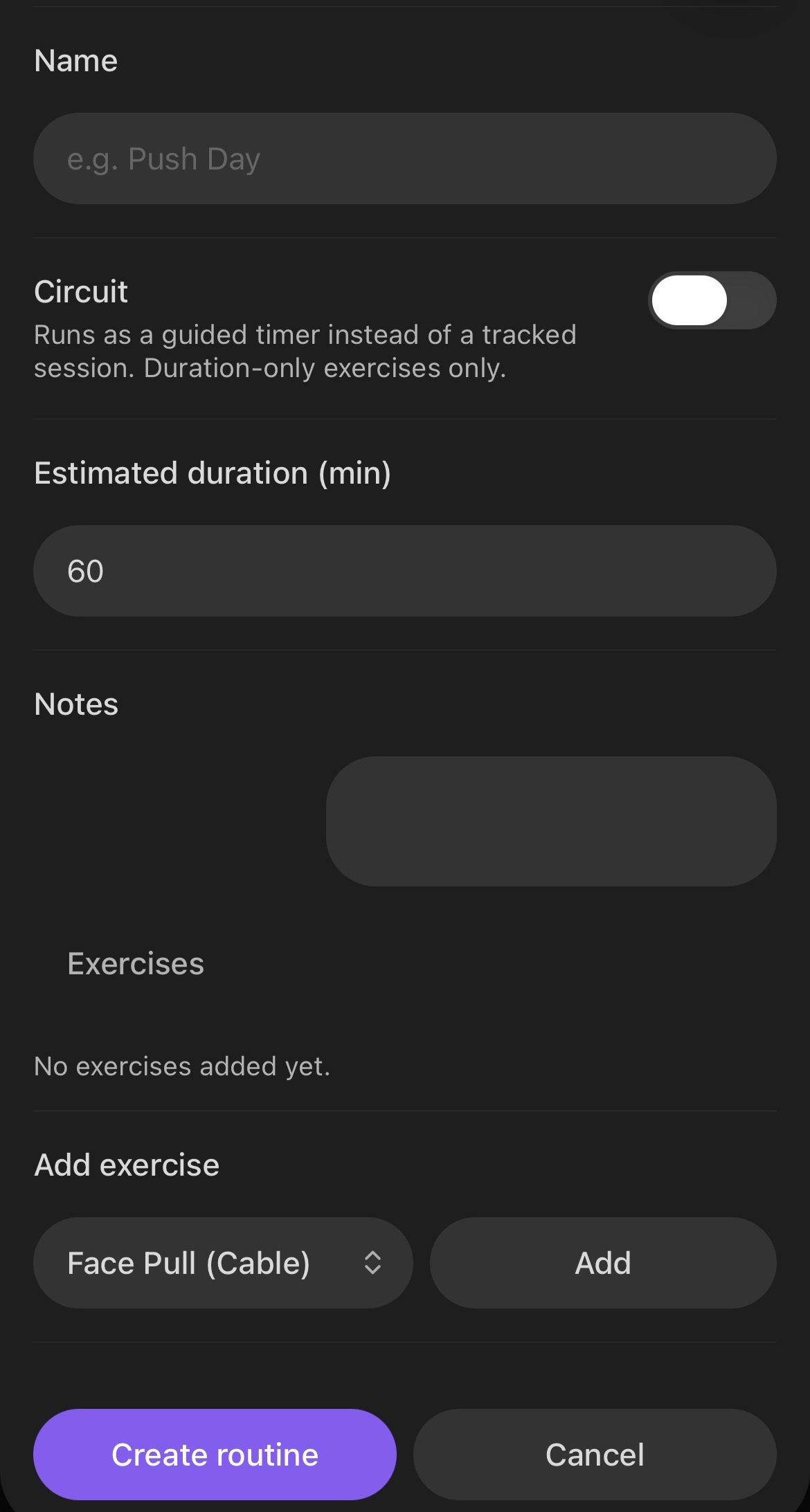Edit the estimated duration field
The height and width of the screenshot is (1512, 810).
[x=405, y=571]
